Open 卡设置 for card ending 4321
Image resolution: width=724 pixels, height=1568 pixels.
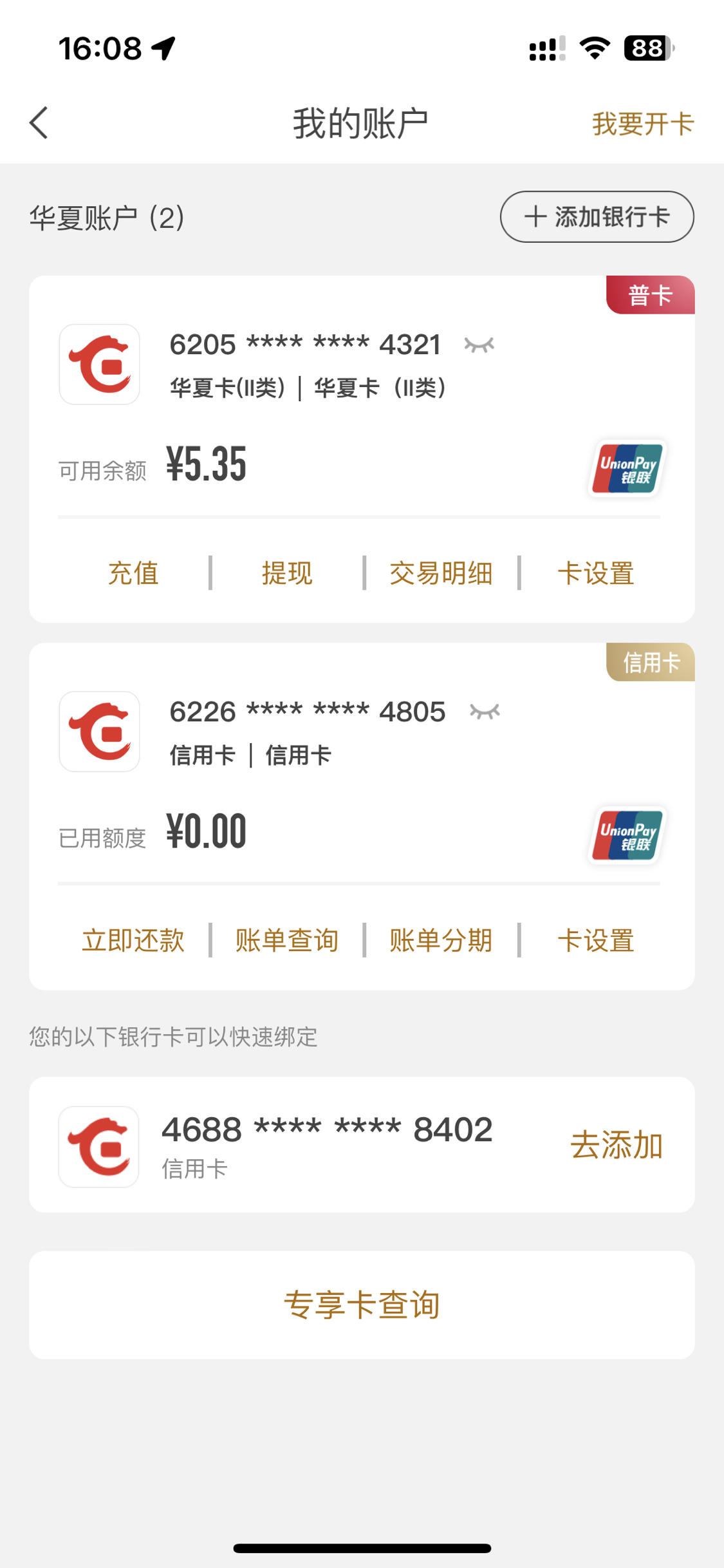(596, 573)
